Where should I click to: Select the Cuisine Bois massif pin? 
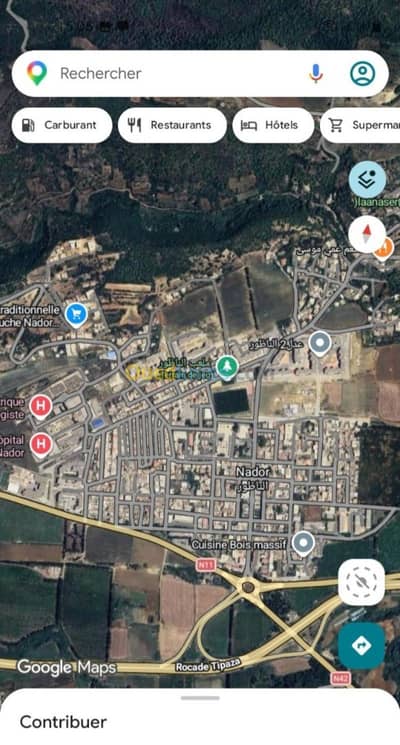pos(303,544)
